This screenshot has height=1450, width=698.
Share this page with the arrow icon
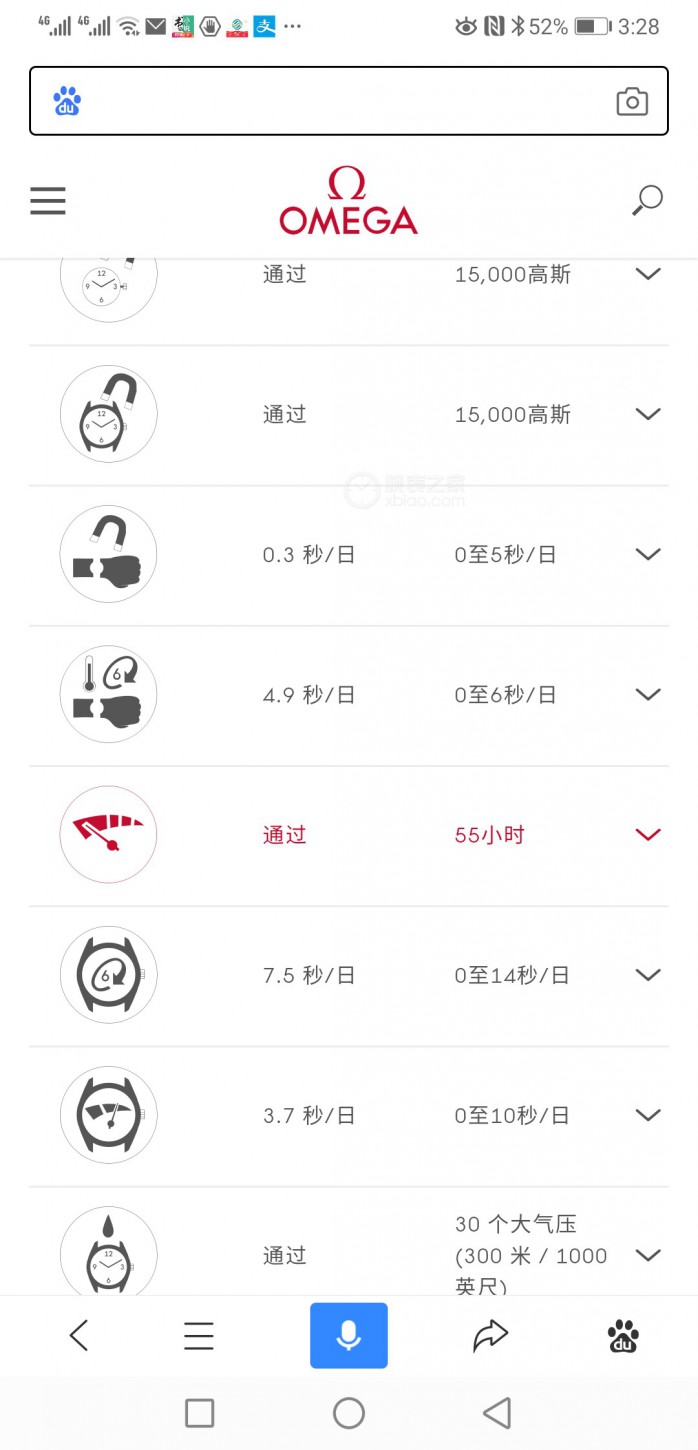[x=490, y=1335]
